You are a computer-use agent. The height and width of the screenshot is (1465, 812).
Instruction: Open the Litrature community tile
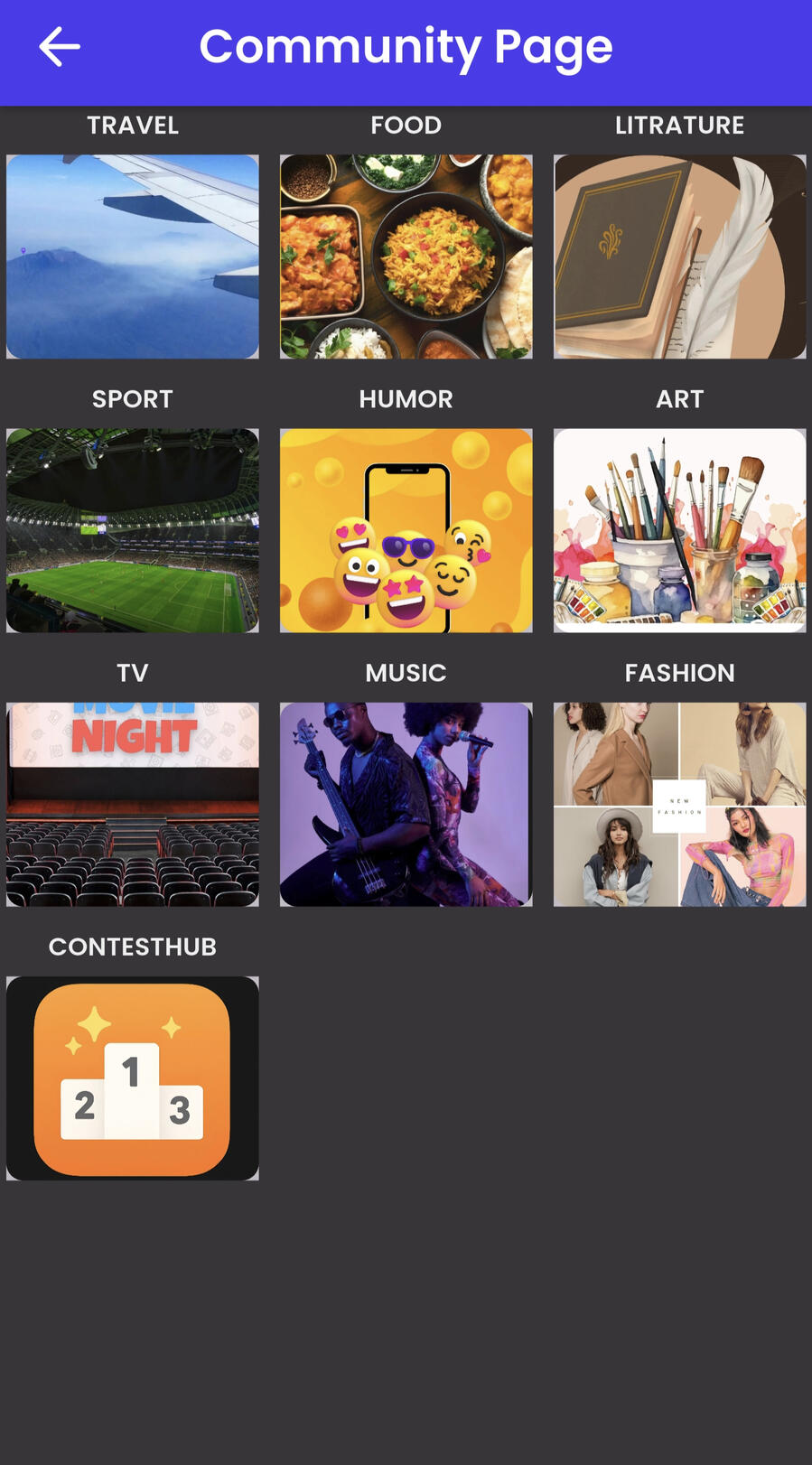(679, 257)
